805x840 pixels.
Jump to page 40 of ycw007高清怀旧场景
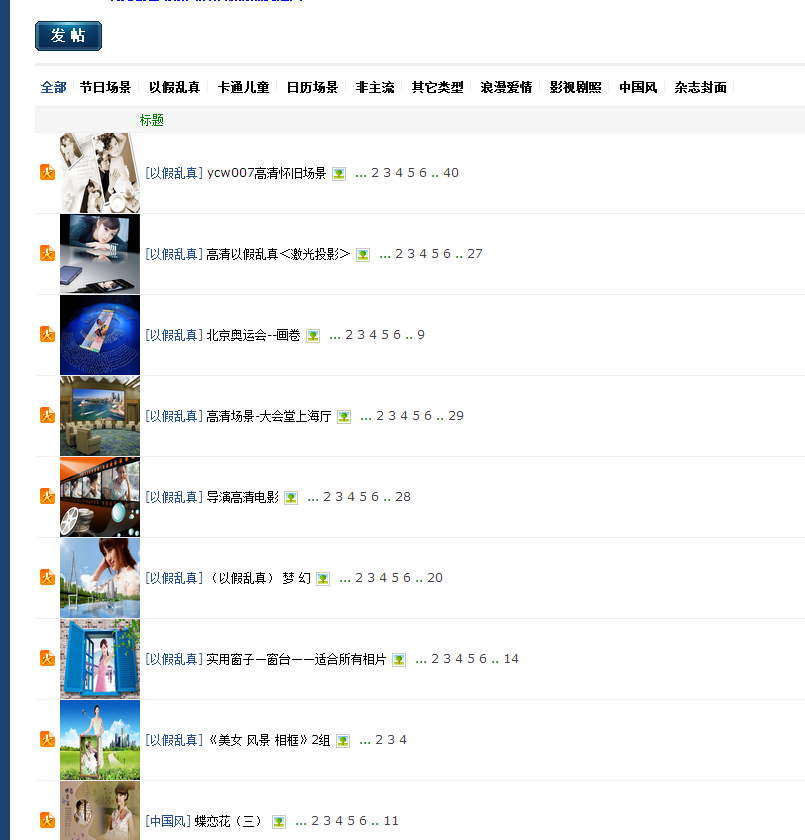click(451, 173)
